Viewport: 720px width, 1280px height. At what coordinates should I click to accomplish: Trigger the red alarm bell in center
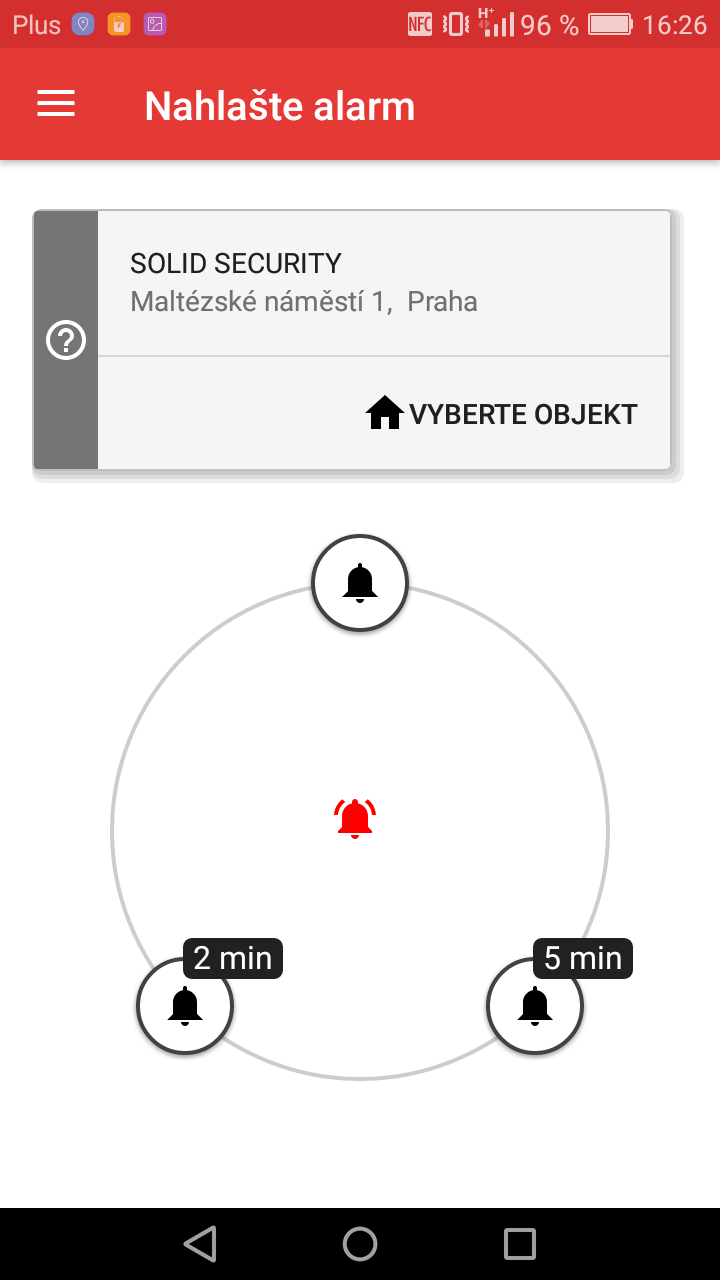coord(355,818)
